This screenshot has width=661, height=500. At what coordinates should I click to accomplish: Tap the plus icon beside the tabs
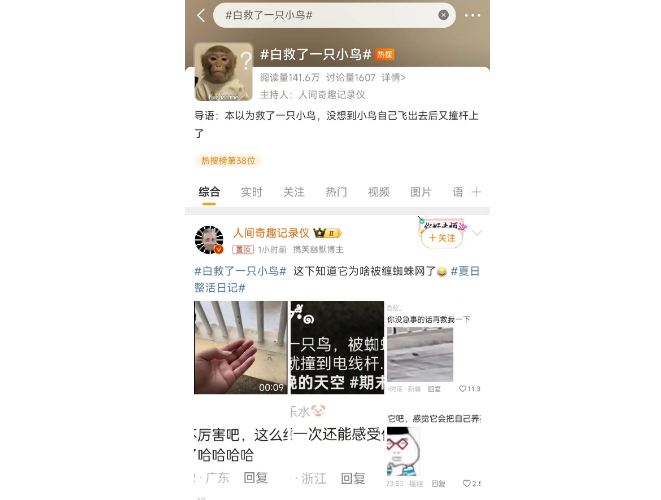click(476, 192)
